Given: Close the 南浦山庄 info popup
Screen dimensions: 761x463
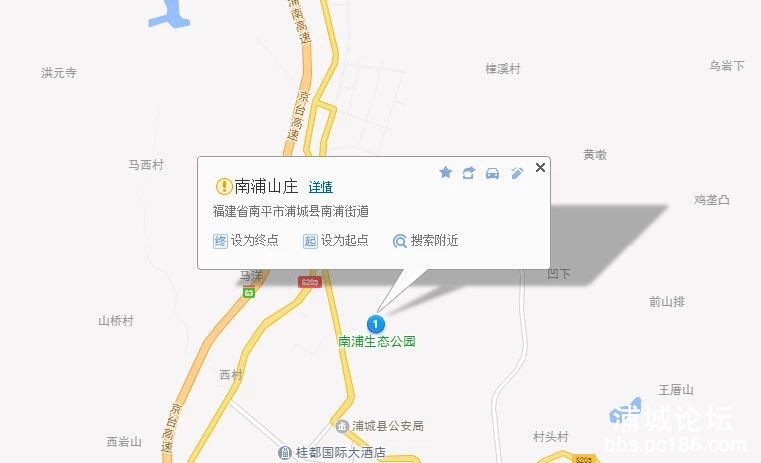Looking at the screenshot, I should tap(541, 168).
